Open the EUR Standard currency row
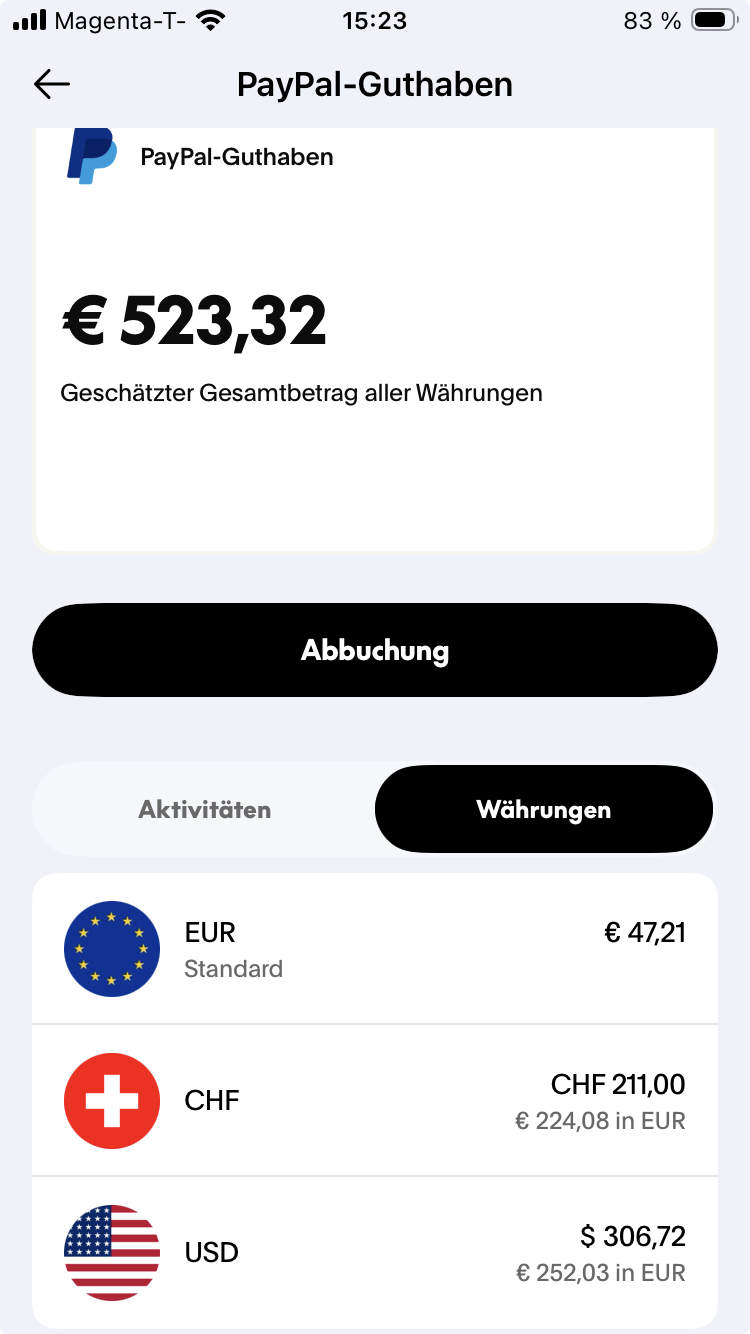Screen dimensions: 750x1334 tap(375, 949)
